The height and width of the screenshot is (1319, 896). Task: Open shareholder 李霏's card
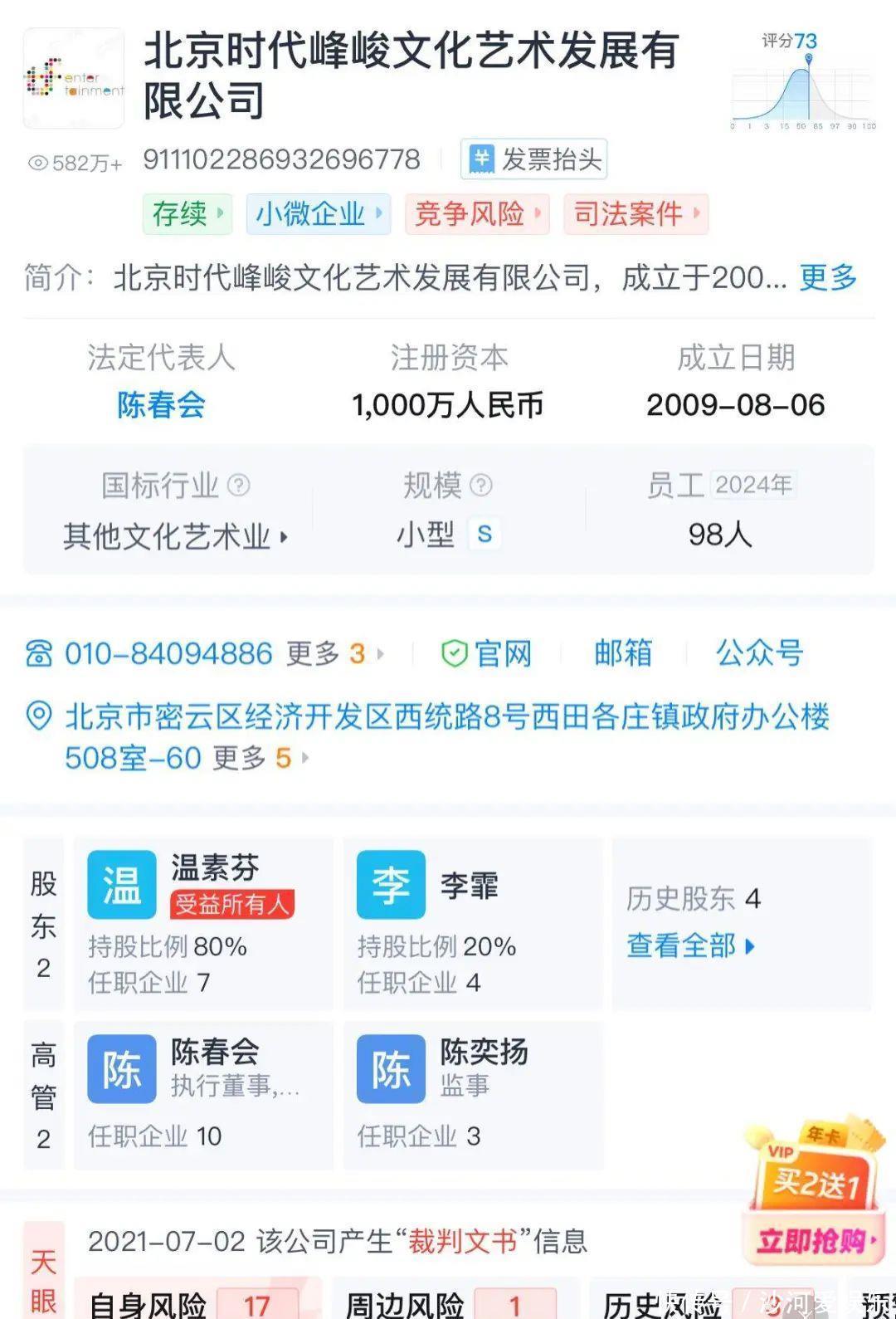[472, 923]
